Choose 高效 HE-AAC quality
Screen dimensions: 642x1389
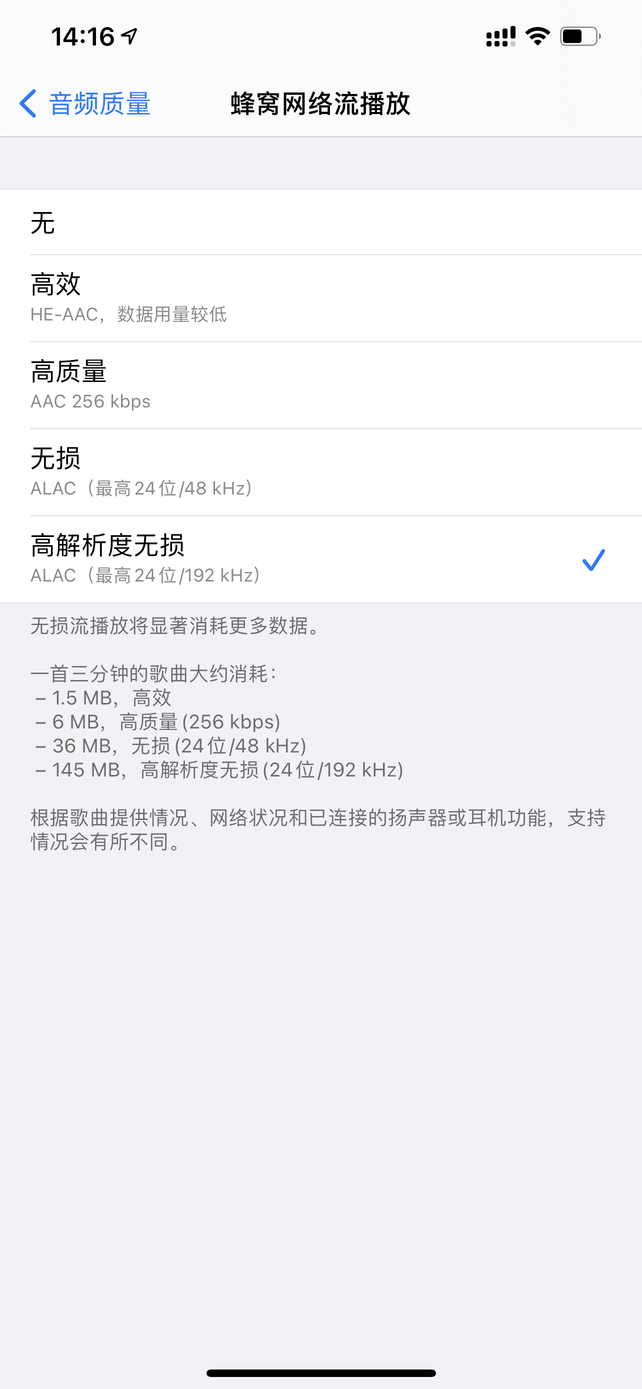(x=320, y=298)
